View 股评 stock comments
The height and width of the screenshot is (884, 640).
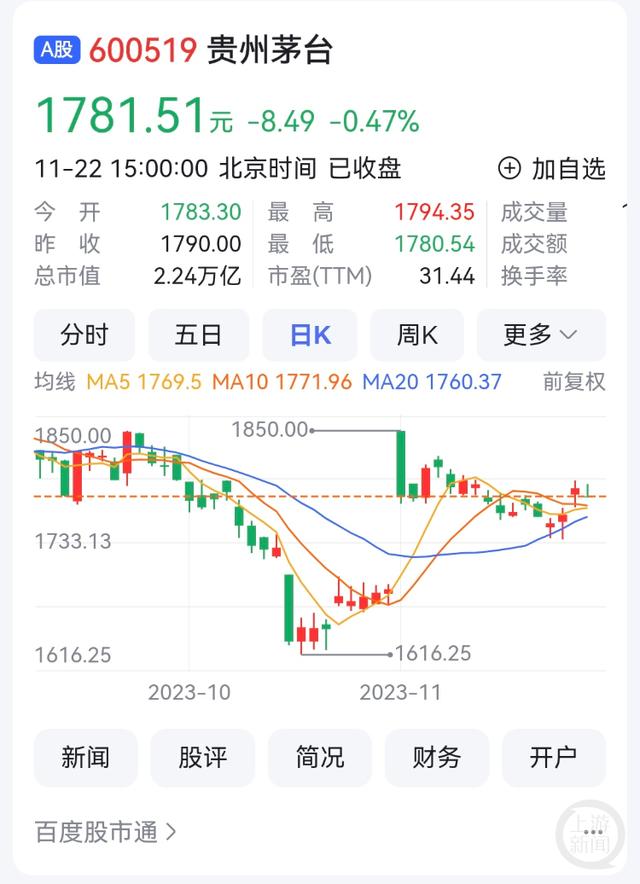[x=202, y=757]
